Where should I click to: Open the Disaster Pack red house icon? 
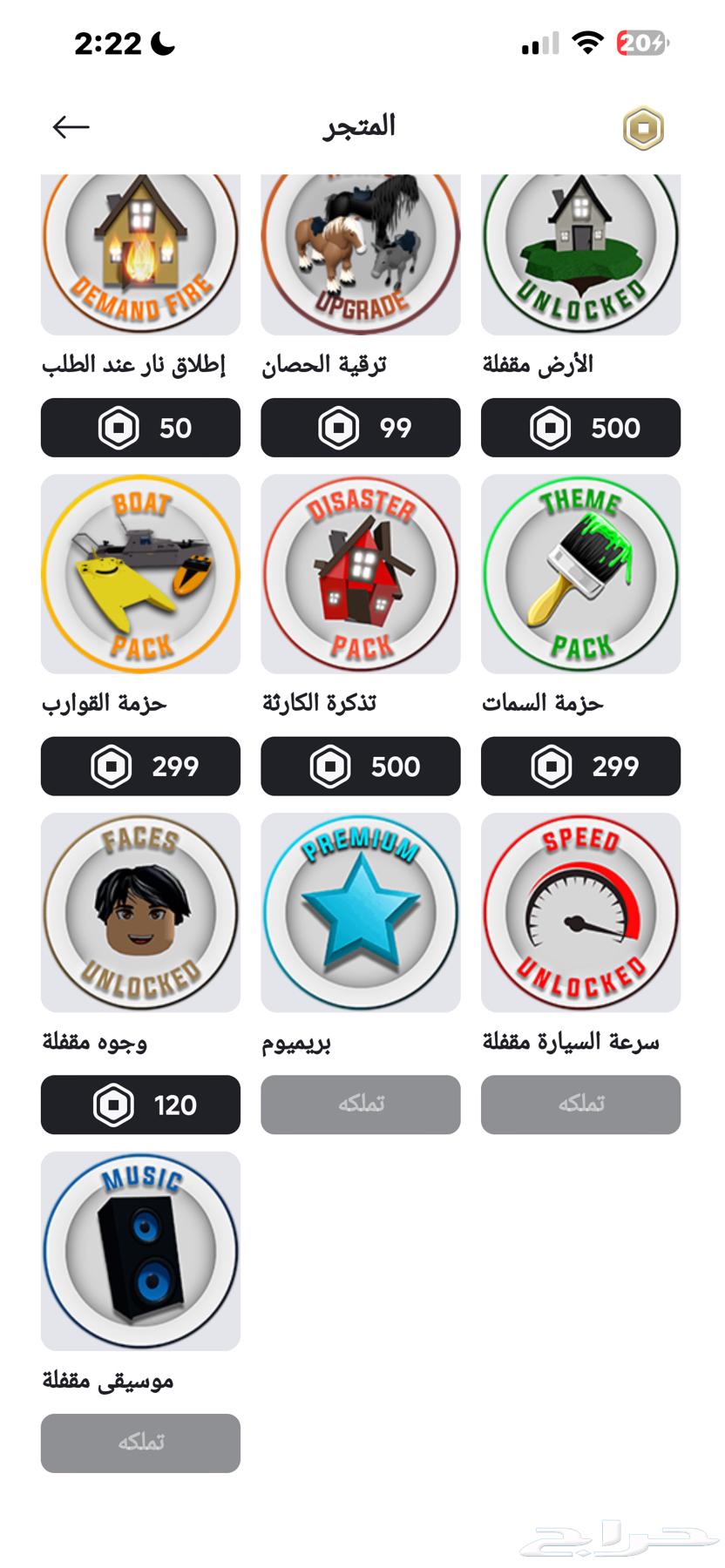360,573
